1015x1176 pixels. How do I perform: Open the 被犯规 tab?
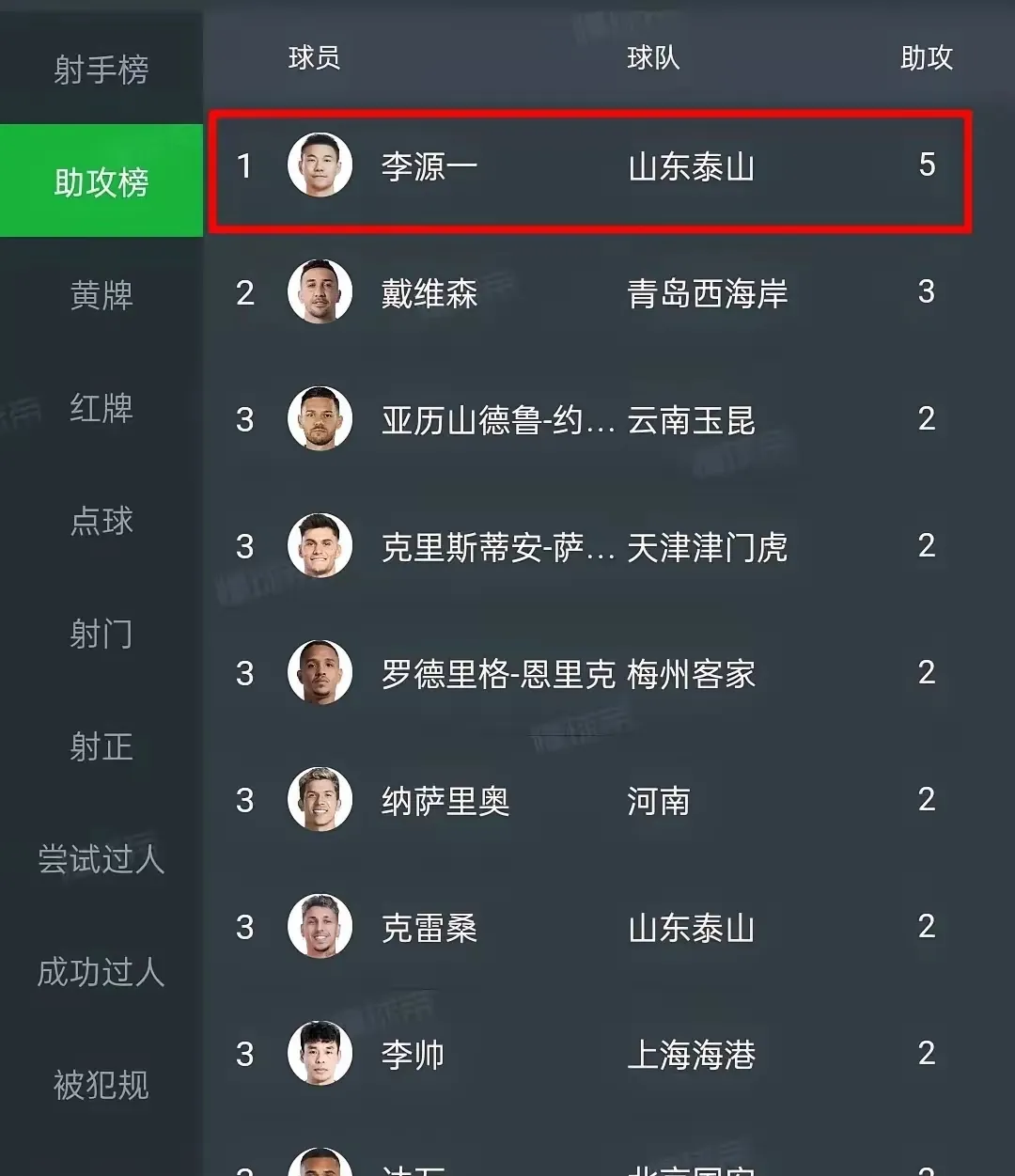pyautogui.click(x=101, y=1086)
